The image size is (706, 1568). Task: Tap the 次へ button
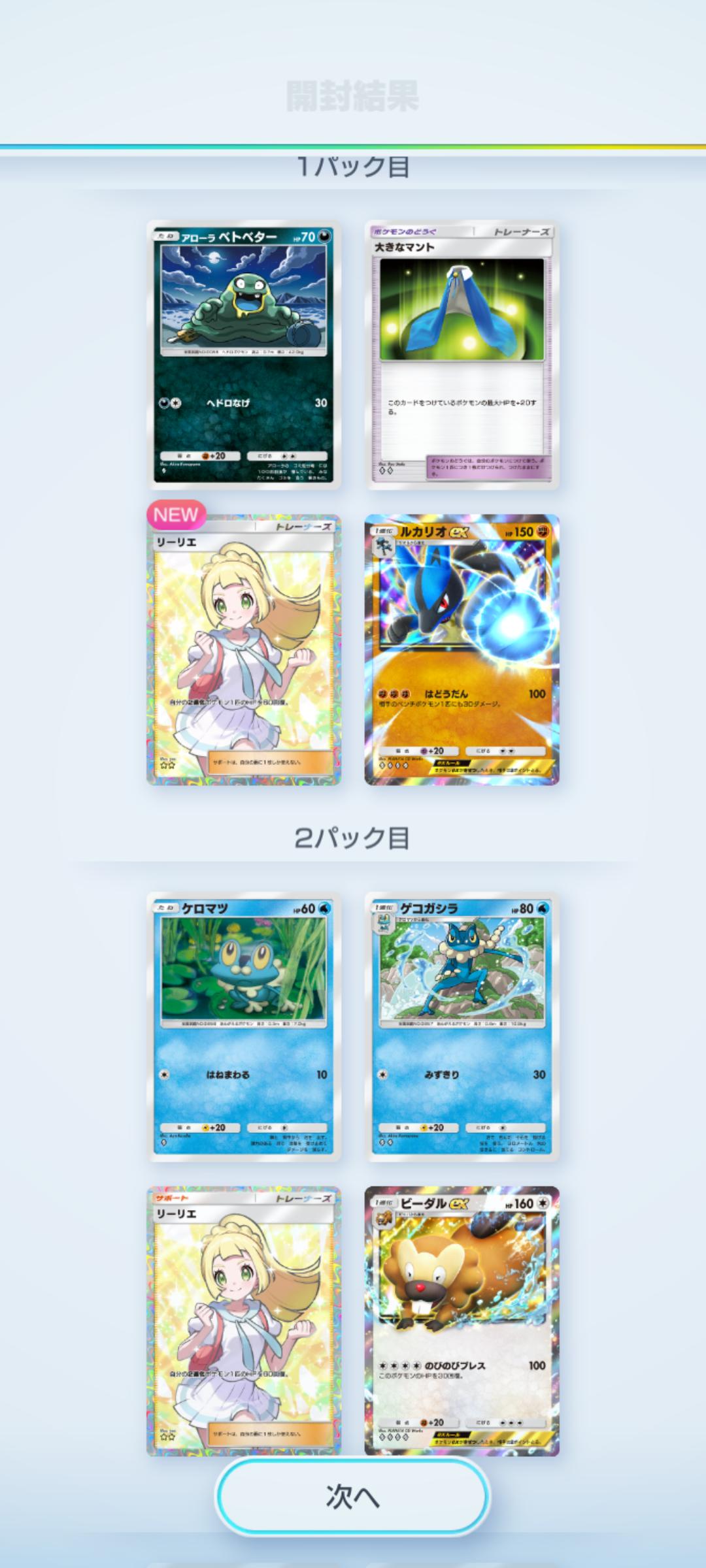[x=352, y=1496]
